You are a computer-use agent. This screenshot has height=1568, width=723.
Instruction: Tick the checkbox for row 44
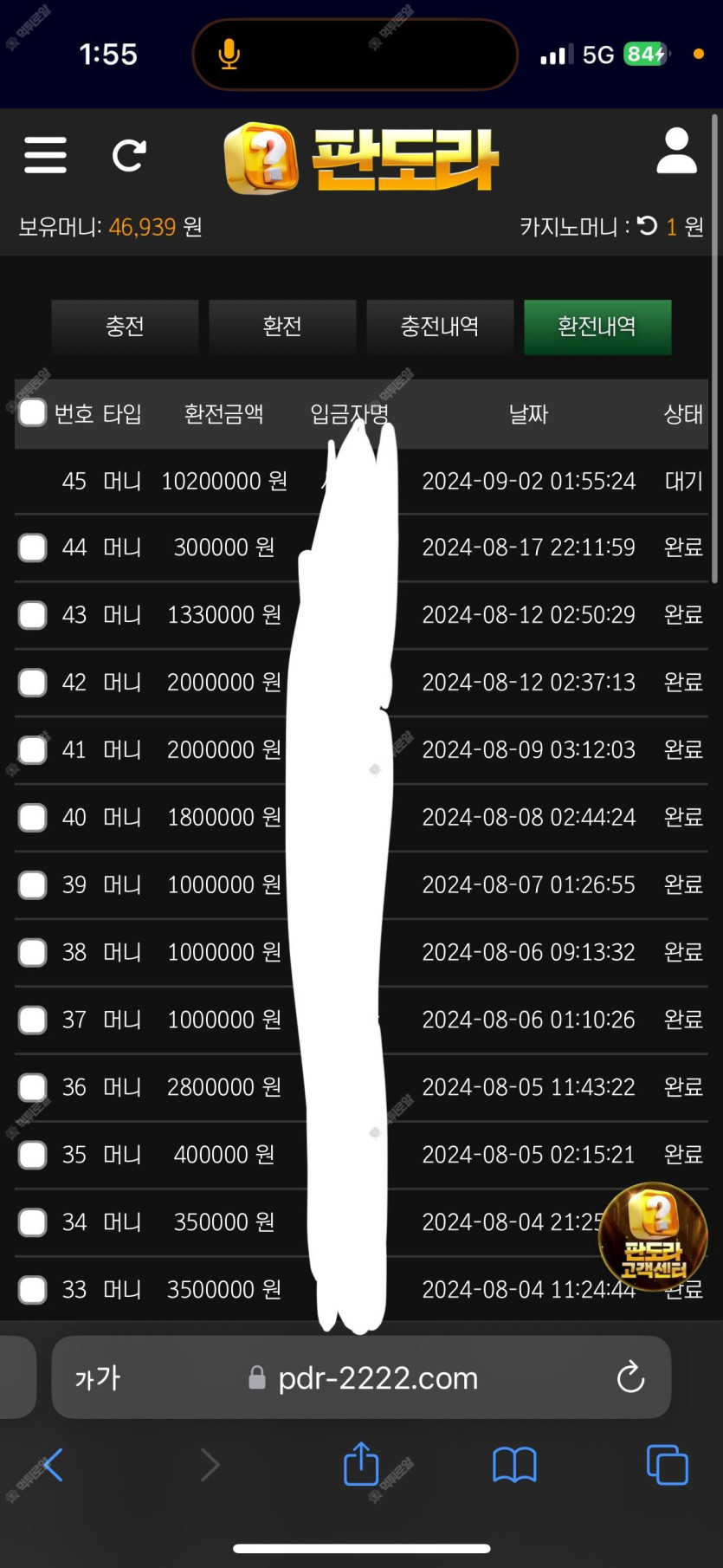(33, 548)
